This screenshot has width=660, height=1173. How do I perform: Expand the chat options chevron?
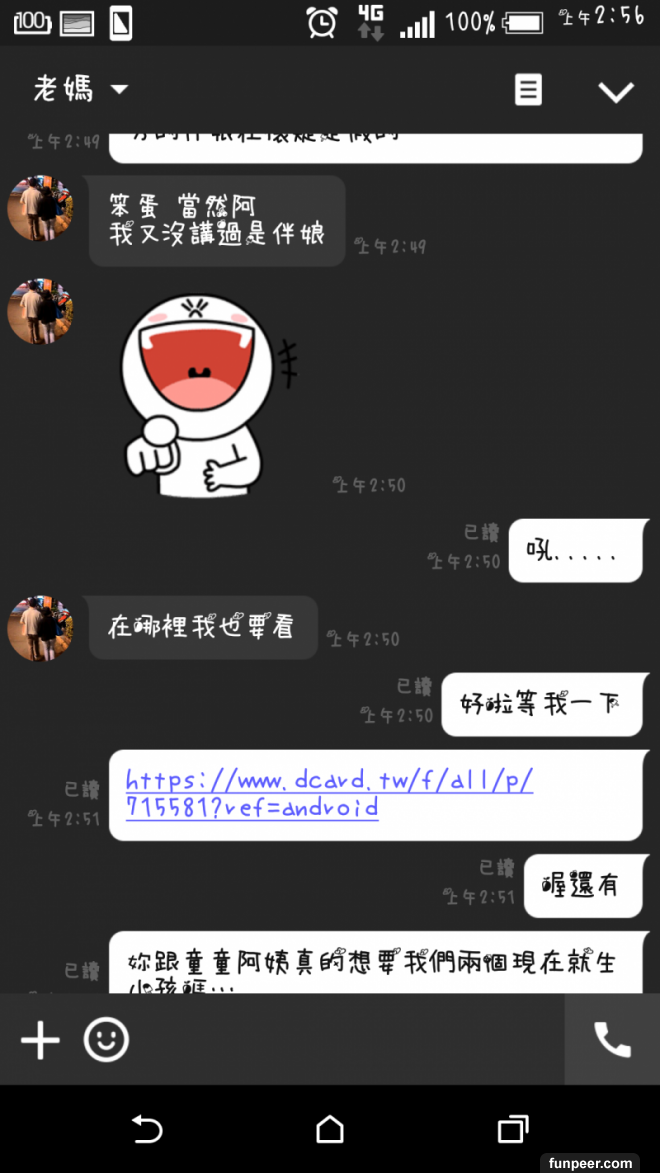[x=615, y=92]
